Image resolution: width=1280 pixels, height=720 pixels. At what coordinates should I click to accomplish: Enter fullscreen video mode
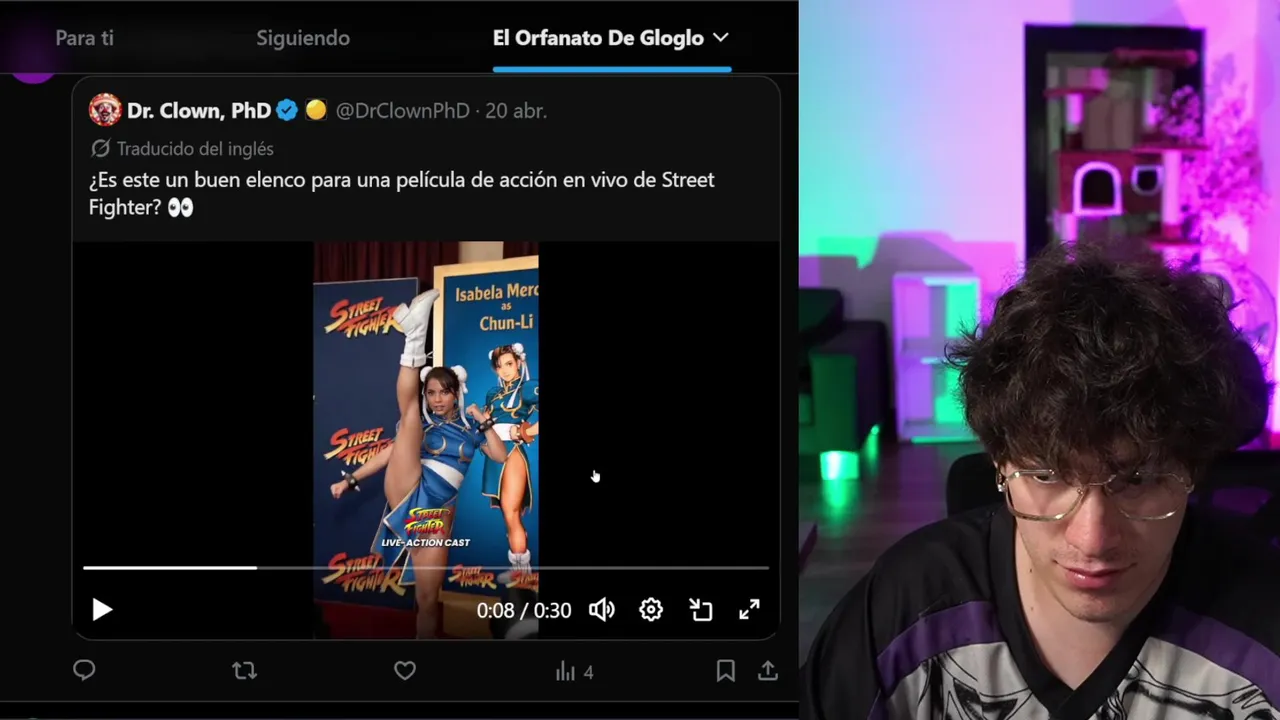(x=749, y=609)
